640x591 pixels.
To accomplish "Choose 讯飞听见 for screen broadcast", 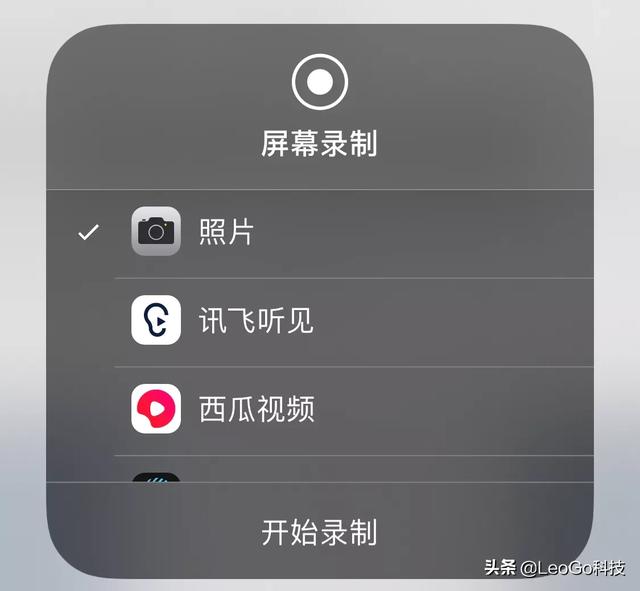I will point(256,321).
